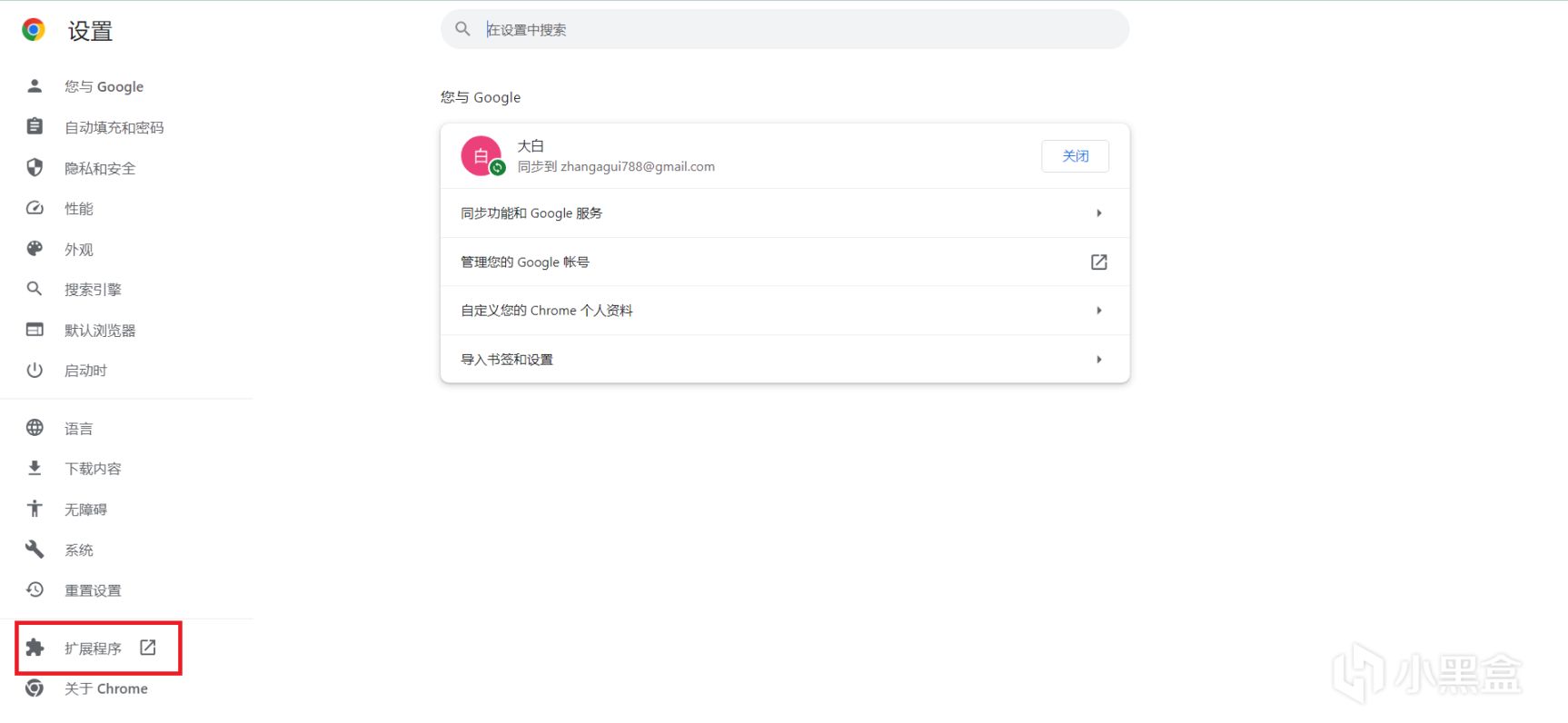Image resolution: width=1568 pixels, height=723 pixels.
Task: Open 关于 Chrome page
Action: click(105, 689)
